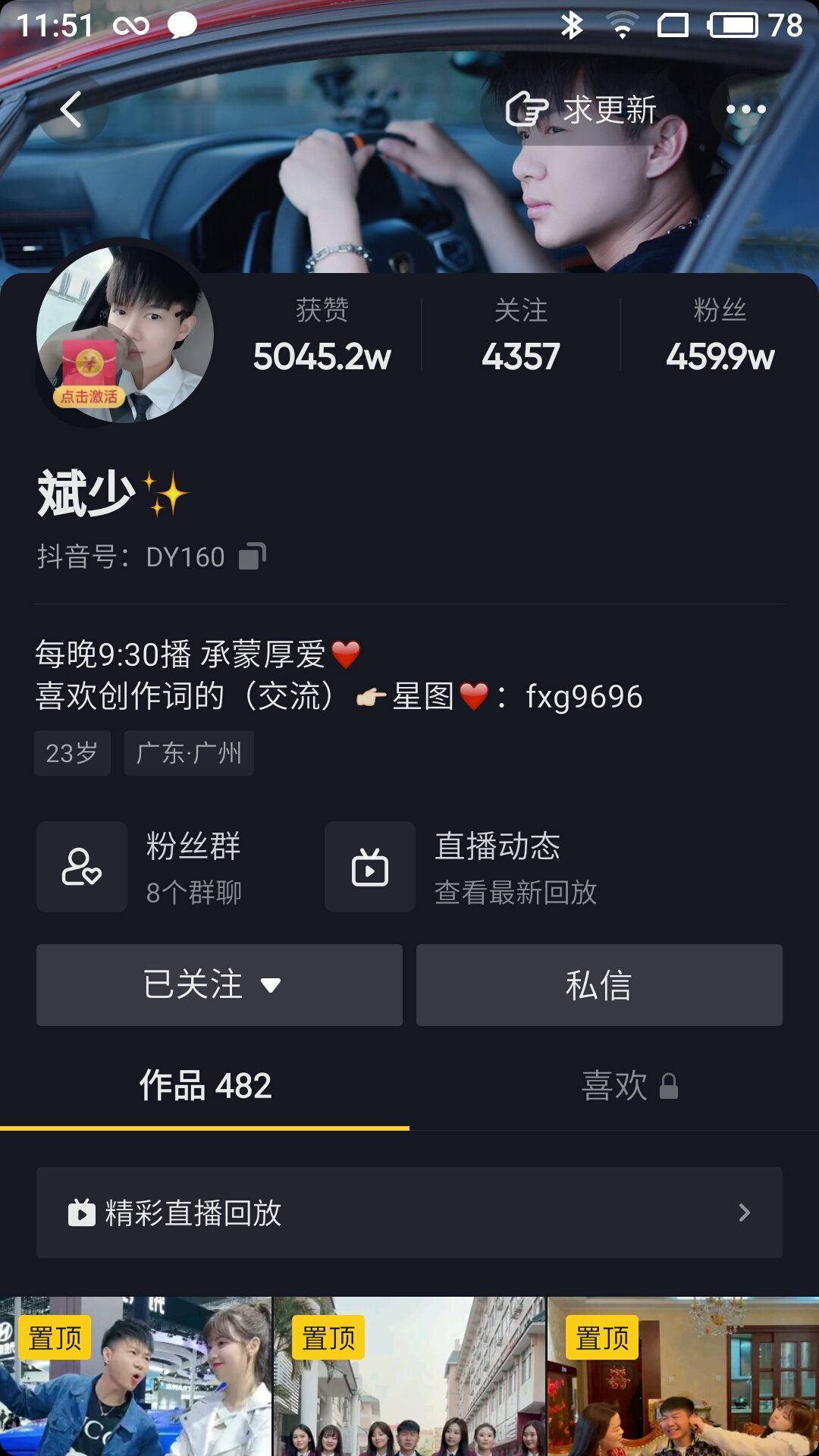
Task: Open the pinned group-in-the-street video
Action: 409,1376
